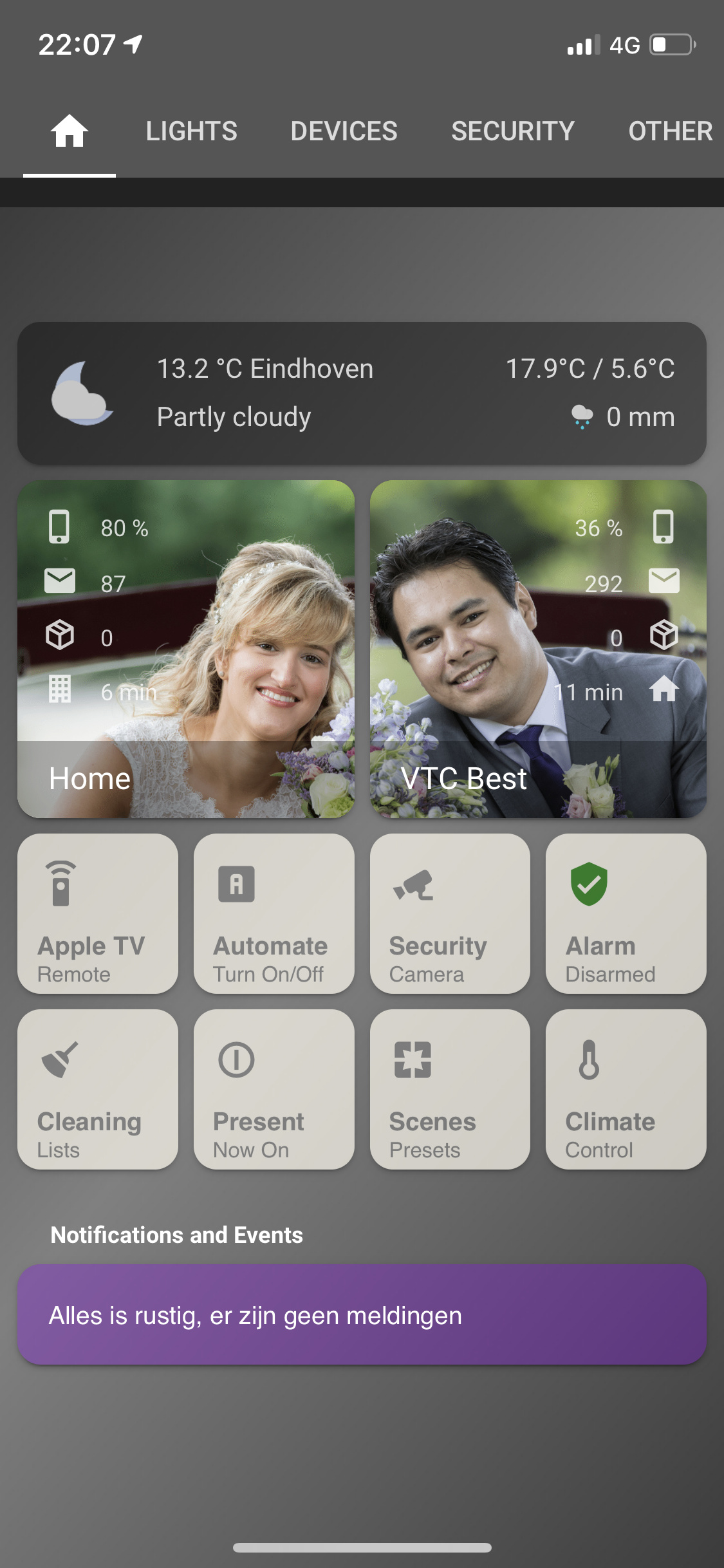Screen dimensions: 724x1568
Task: Select the OTHER tab
Action: click(x=669, y=131)
